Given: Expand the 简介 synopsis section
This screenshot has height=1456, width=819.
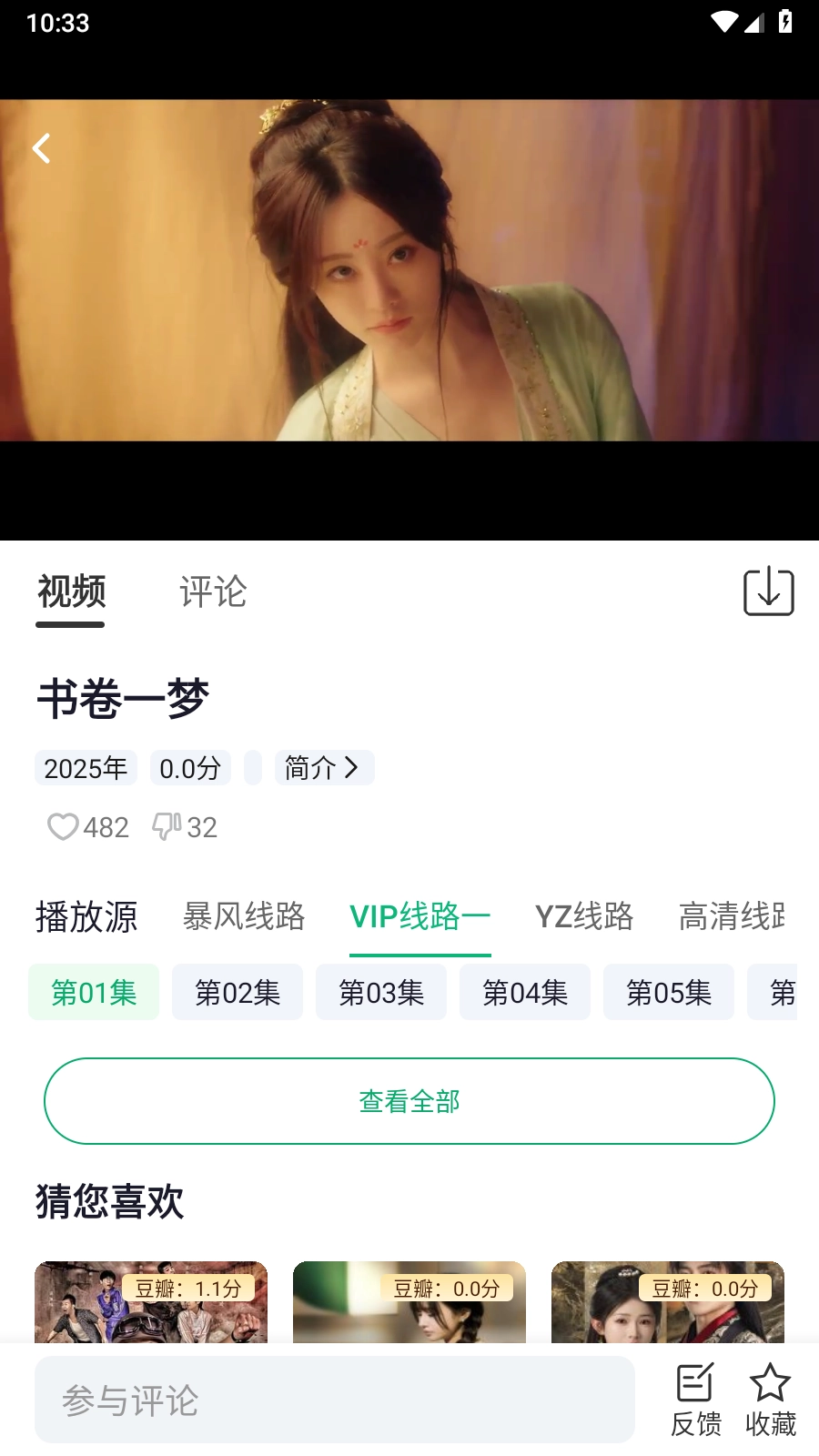Looking at the screenshot, I should pos(324,767).
